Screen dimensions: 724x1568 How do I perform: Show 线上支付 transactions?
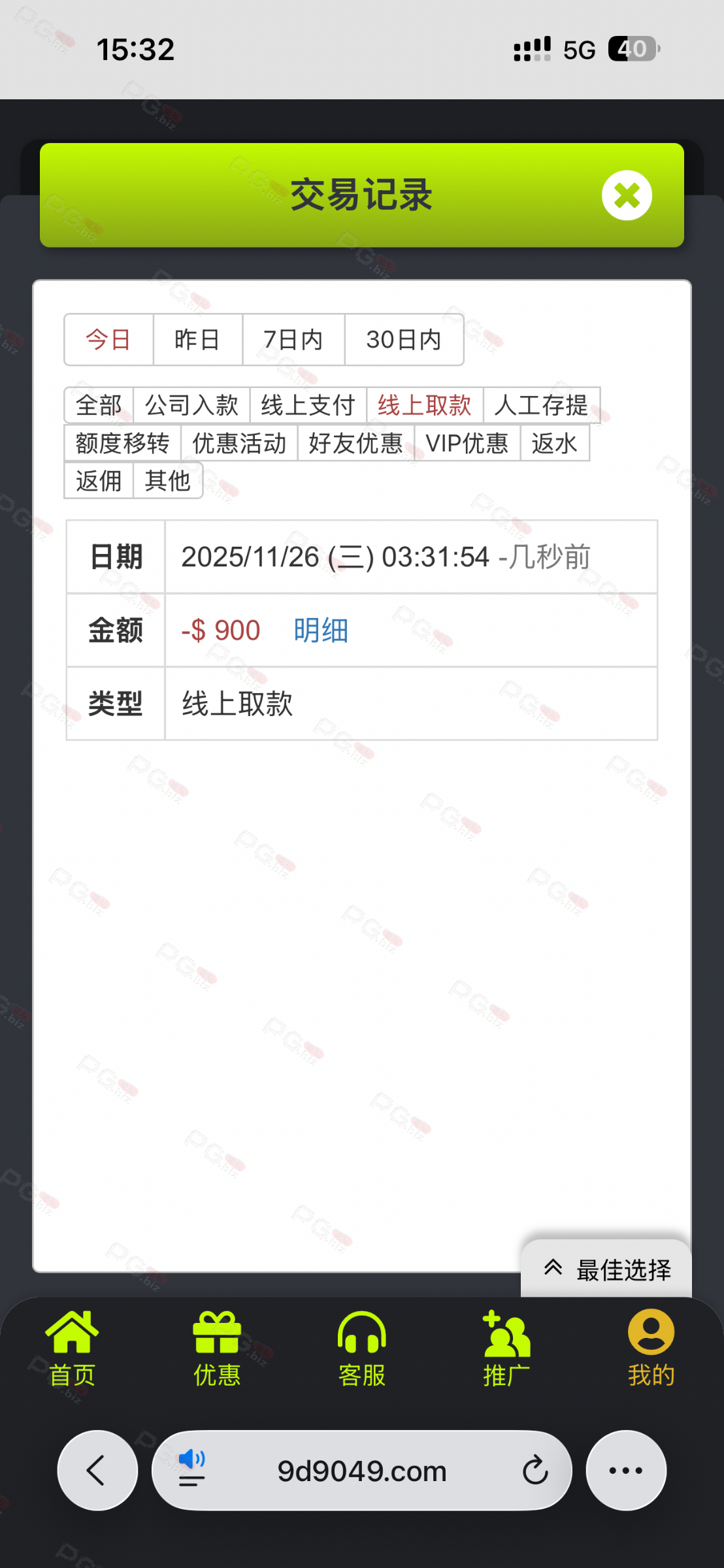tap(308, 405)
